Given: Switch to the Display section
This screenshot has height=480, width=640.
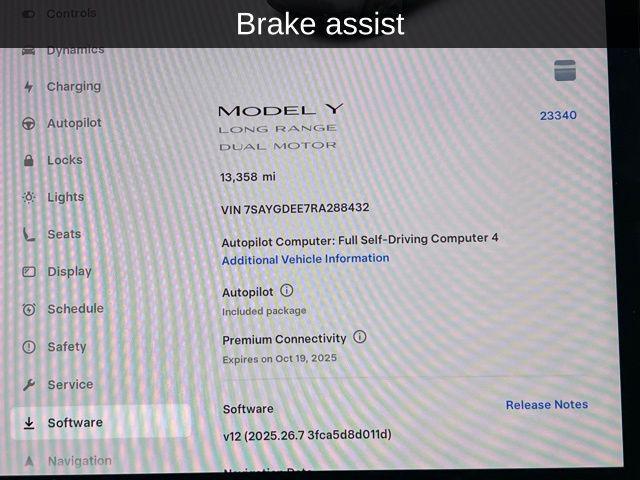Looking at the screenshot, I should coord(69,271).
